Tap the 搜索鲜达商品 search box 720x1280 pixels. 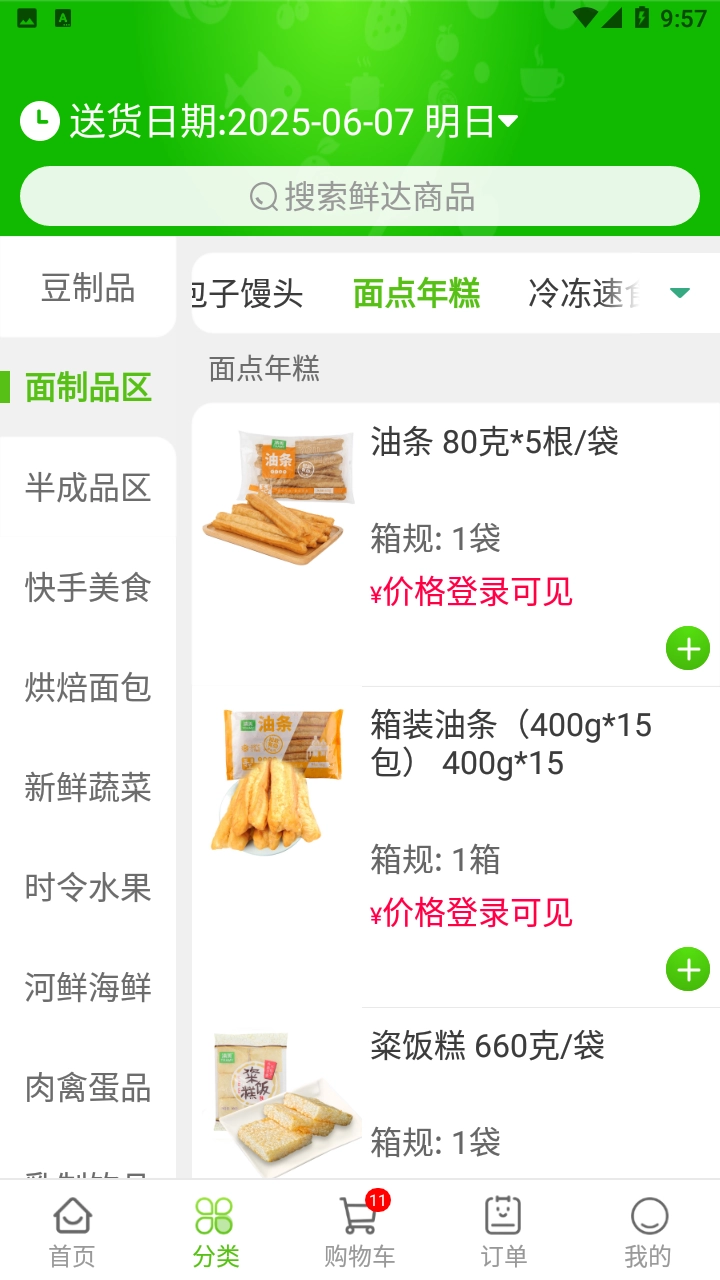(360, 196)
